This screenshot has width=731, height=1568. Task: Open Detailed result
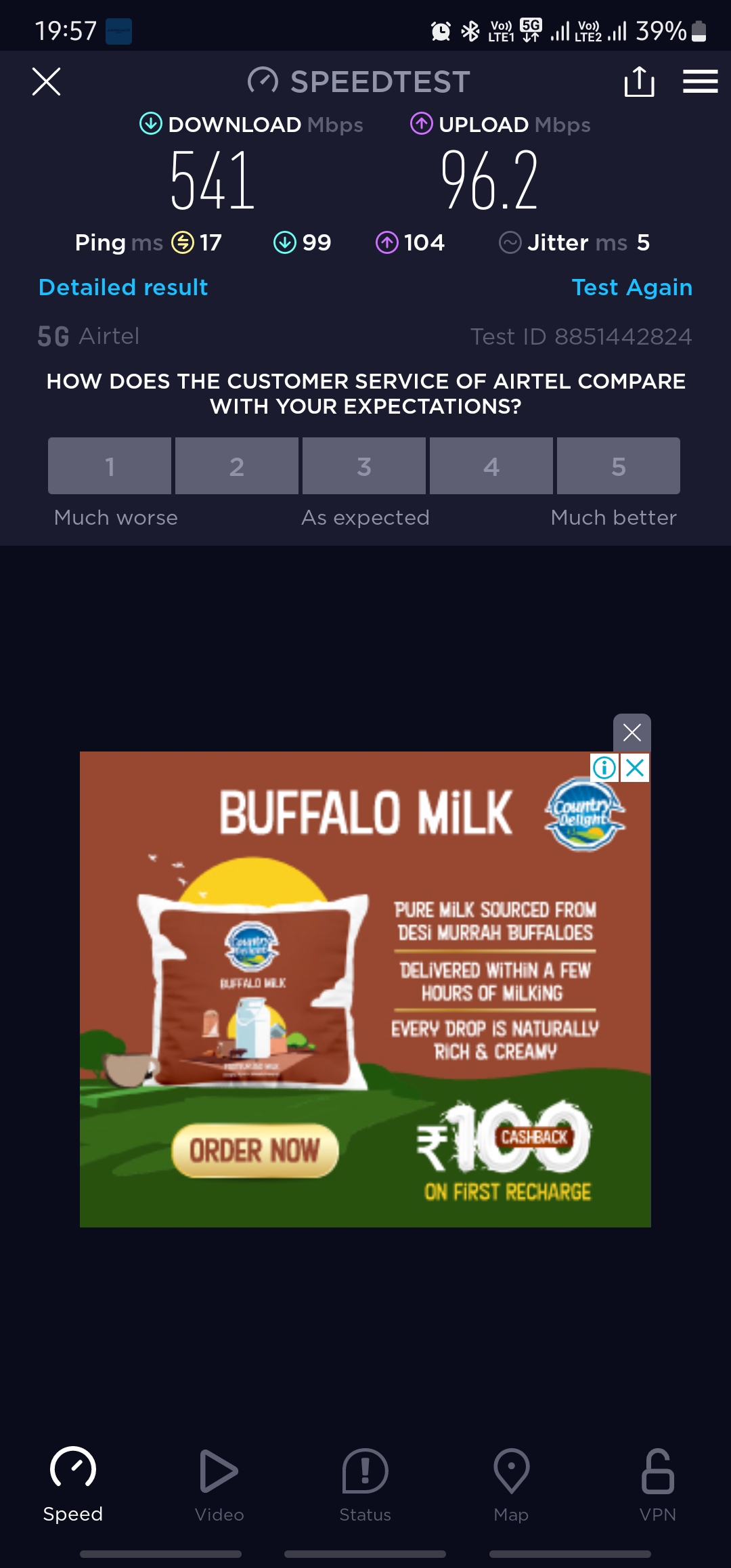(x=123, y=288)
